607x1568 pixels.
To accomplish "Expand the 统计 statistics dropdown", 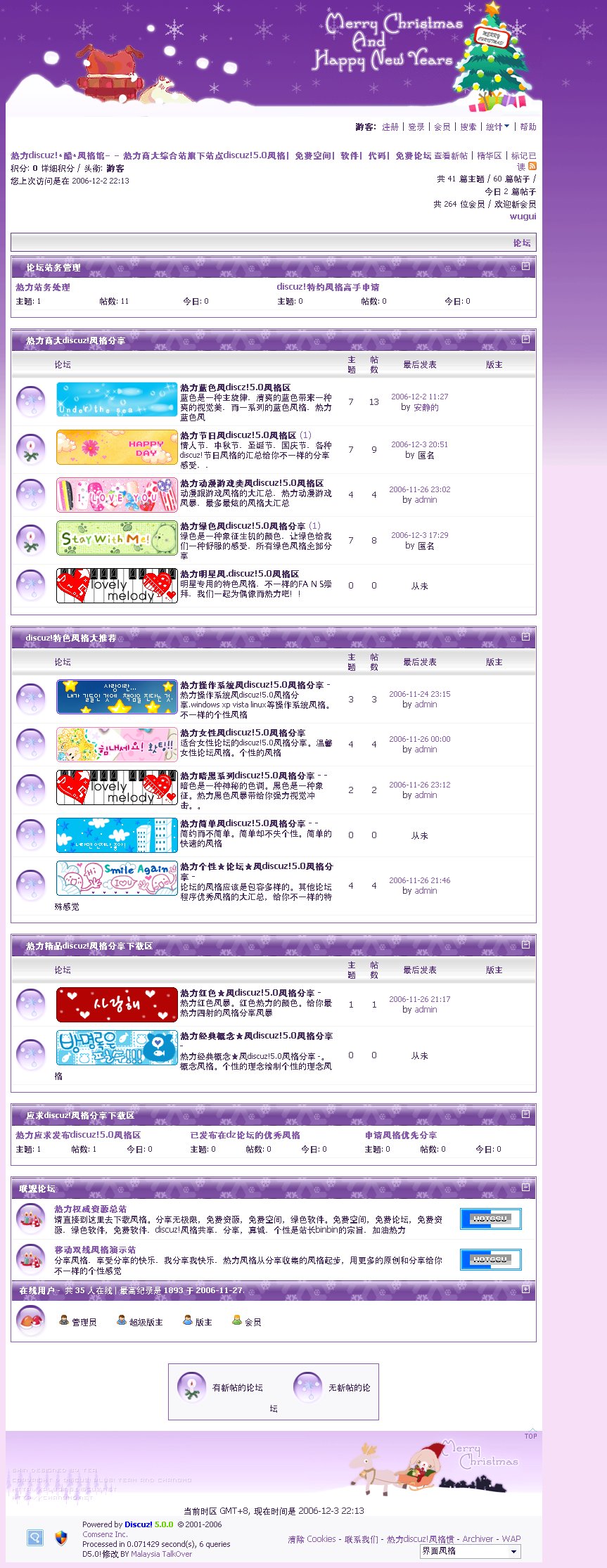I will pyautogui.click(x=497, y=127).
